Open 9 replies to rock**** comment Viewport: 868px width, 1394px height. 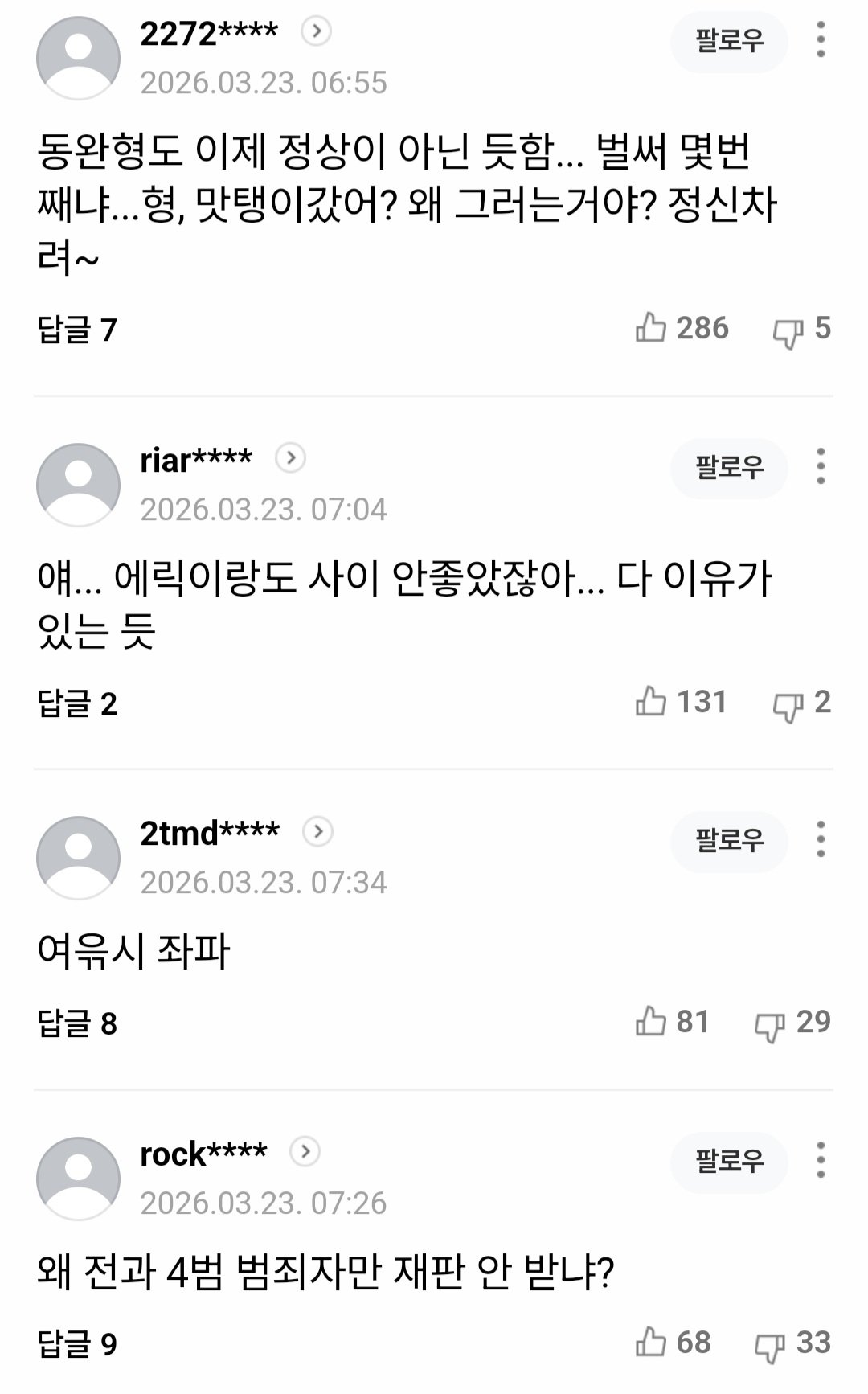(x=77, y=1344)
